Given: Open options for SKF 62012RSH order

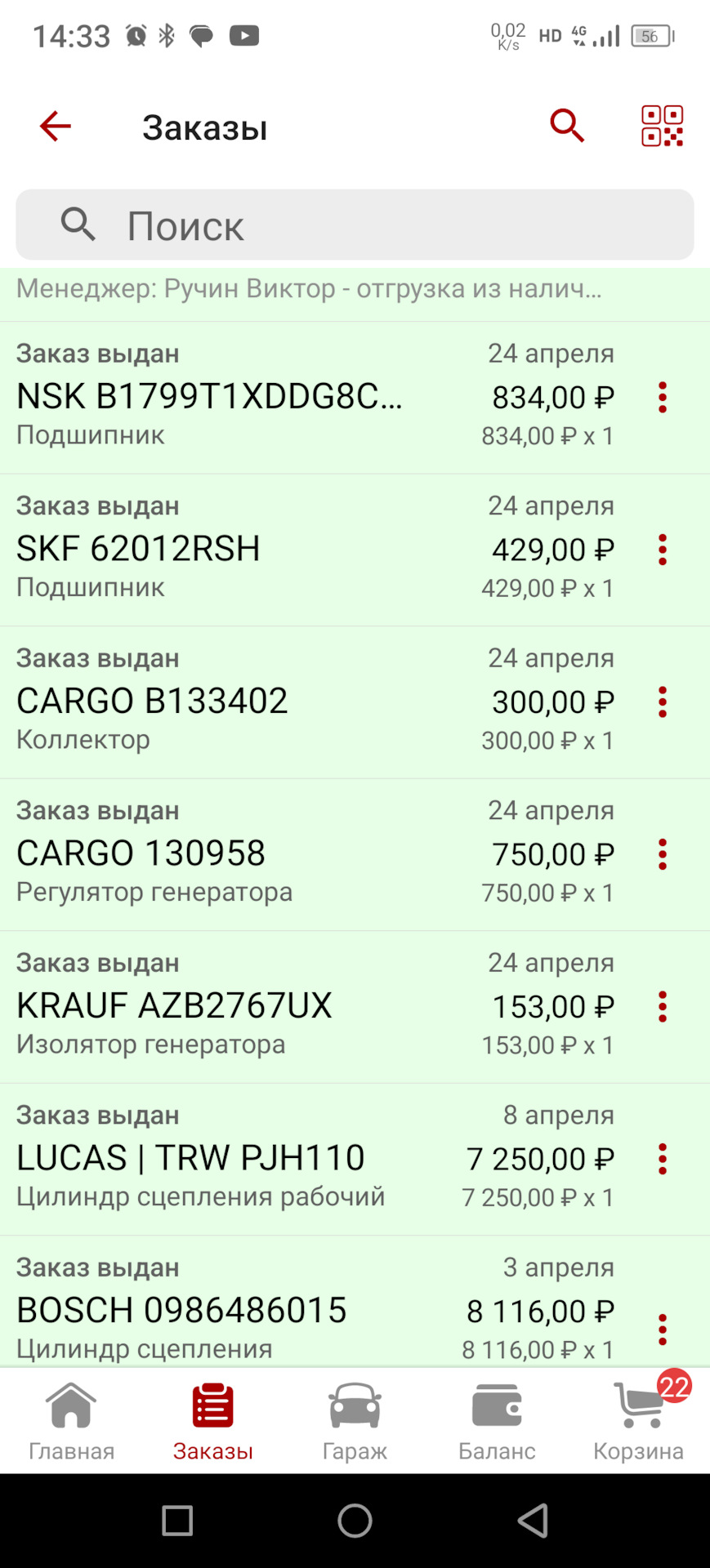Looking at the screenshot, I should [x=663, y=550].
